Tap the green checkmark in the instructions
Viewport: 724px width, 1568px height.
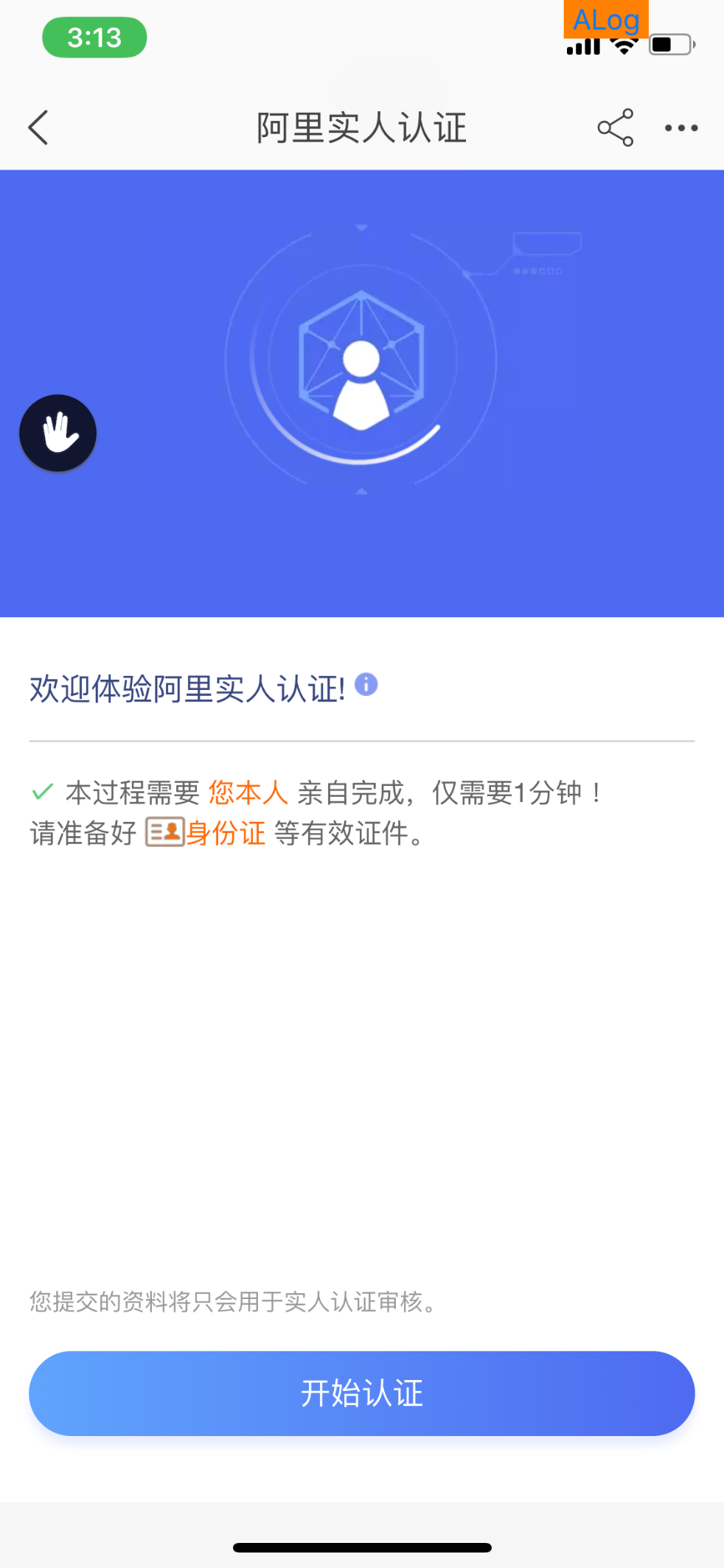tap(42, 791)
